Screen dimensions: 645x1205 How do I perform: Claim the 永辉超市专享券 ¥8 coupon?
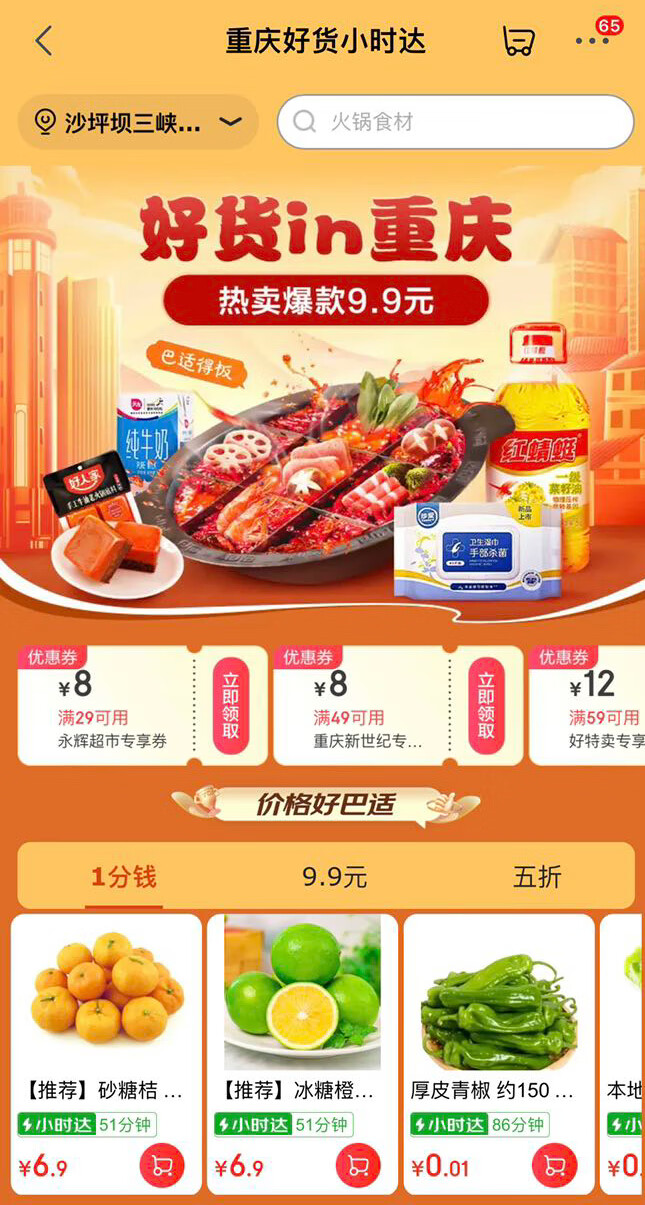[231, 705]
